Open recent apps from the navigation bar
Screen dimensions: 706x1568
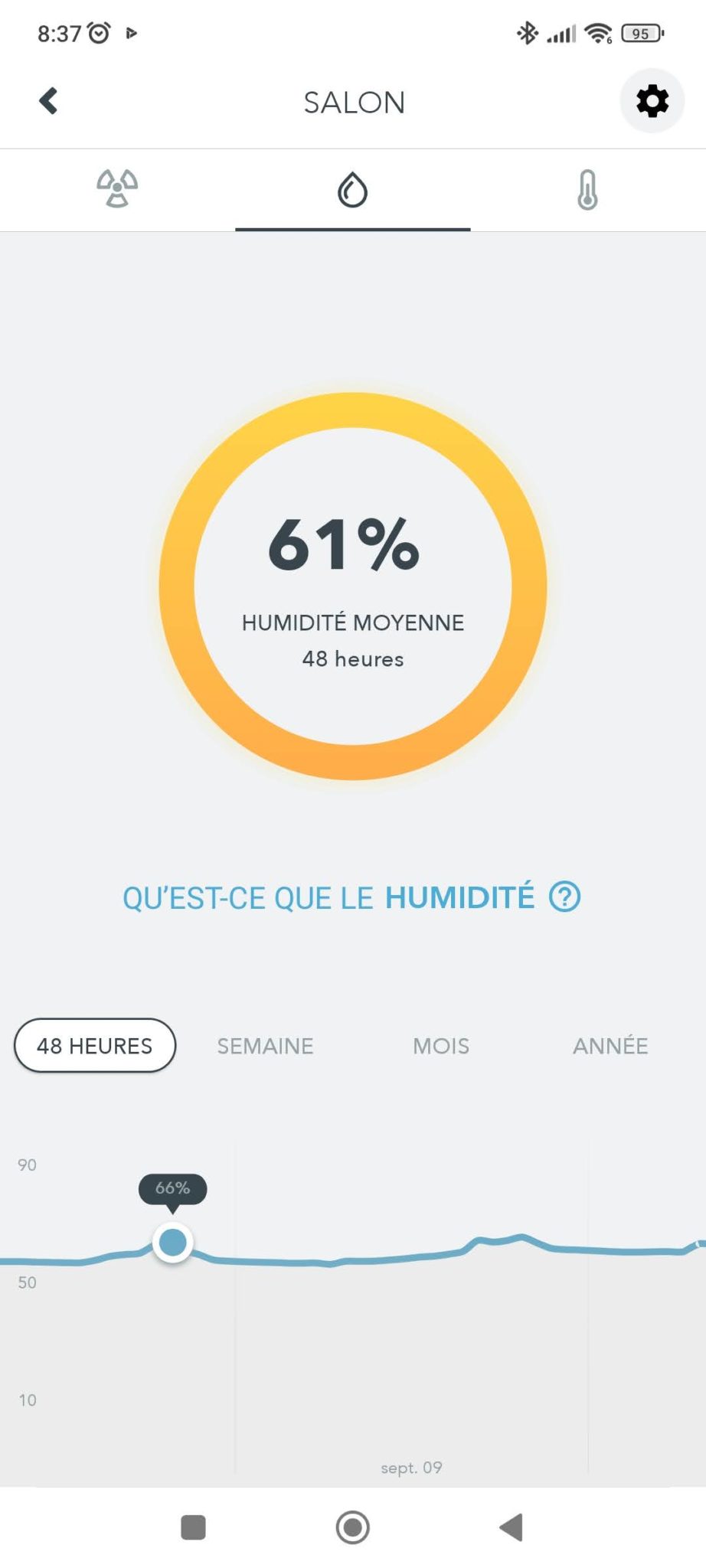(193, 1527)
